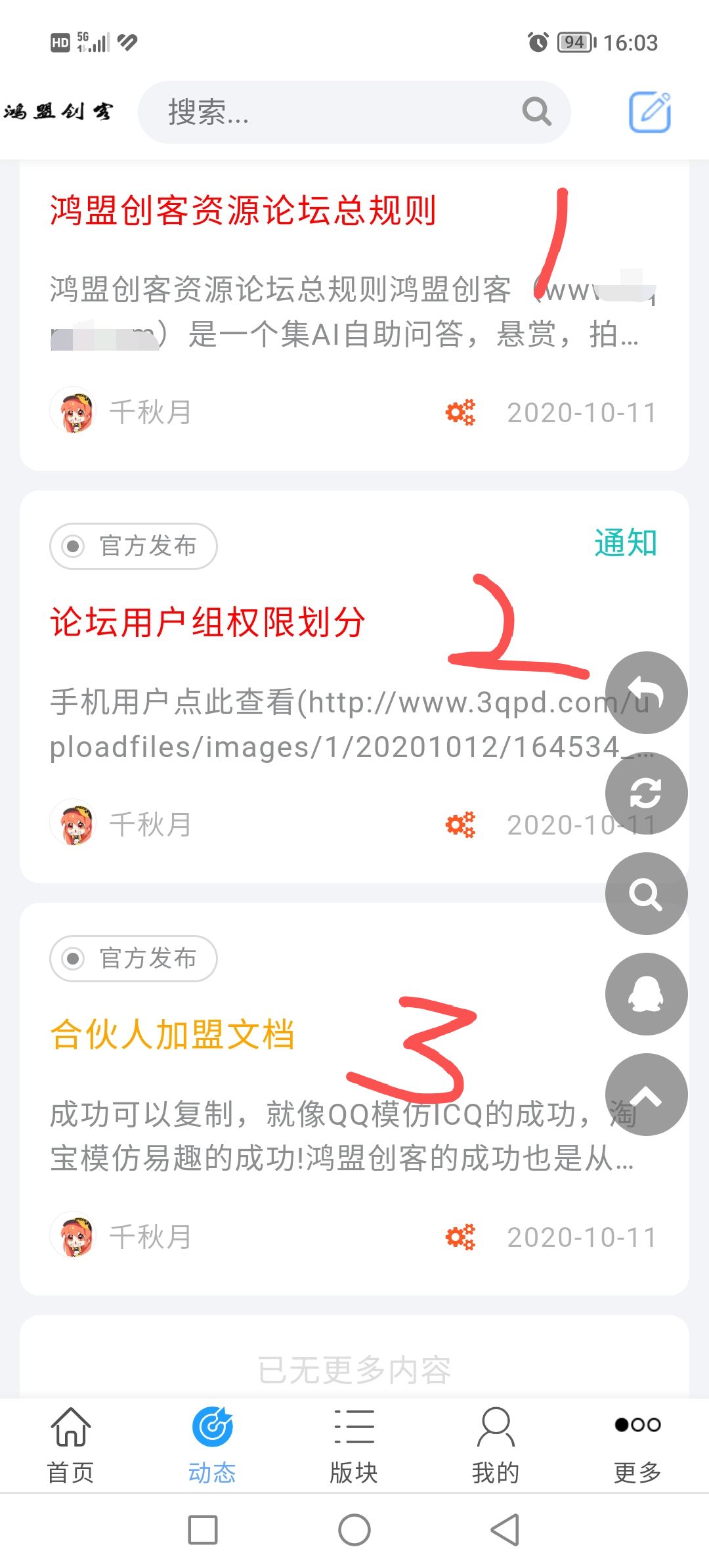This screenshot has height=1568, width=709.
Task: Contact via floating QQ button
Action: click(646, 993)
